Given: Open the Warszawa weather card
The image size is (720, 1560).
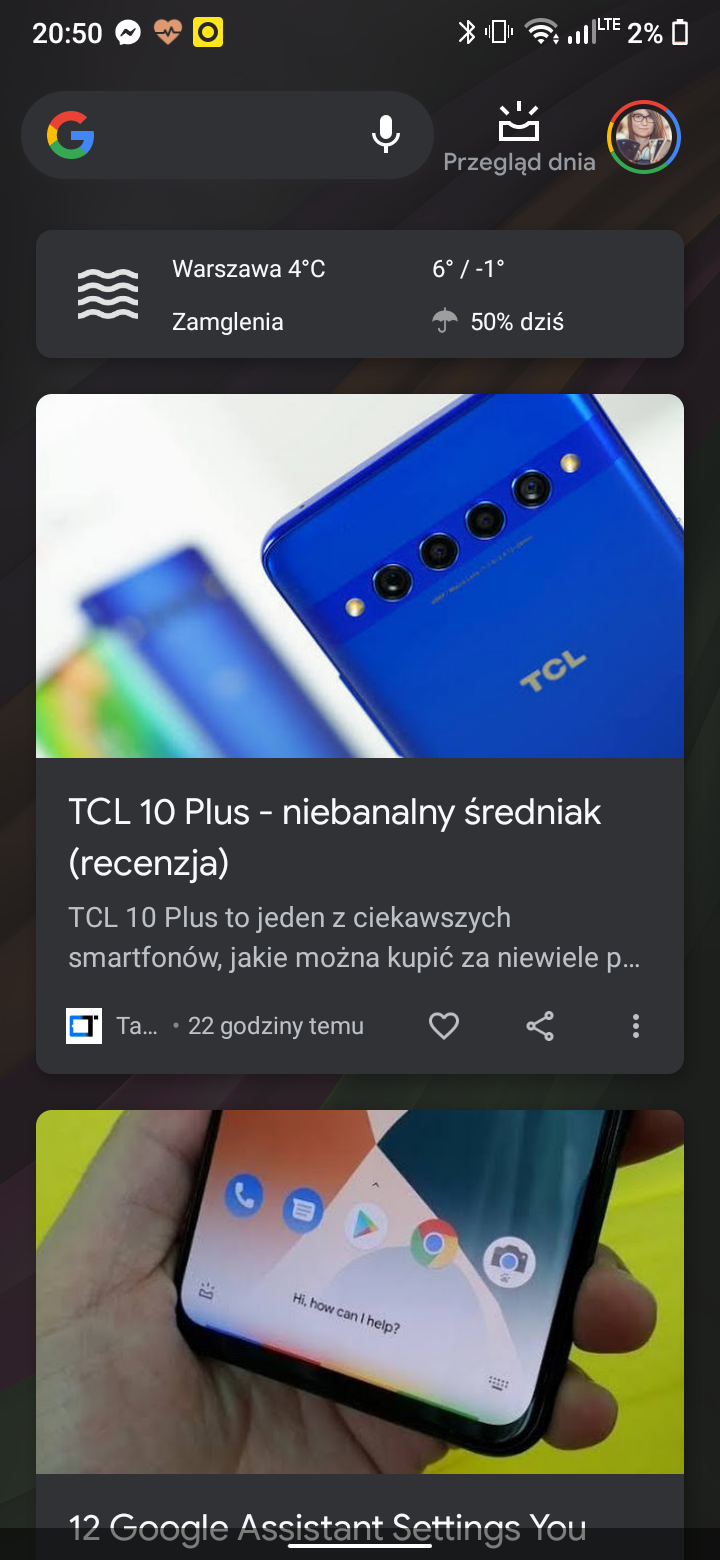Looking at the screenshot, I should click(x=360, y=294).
